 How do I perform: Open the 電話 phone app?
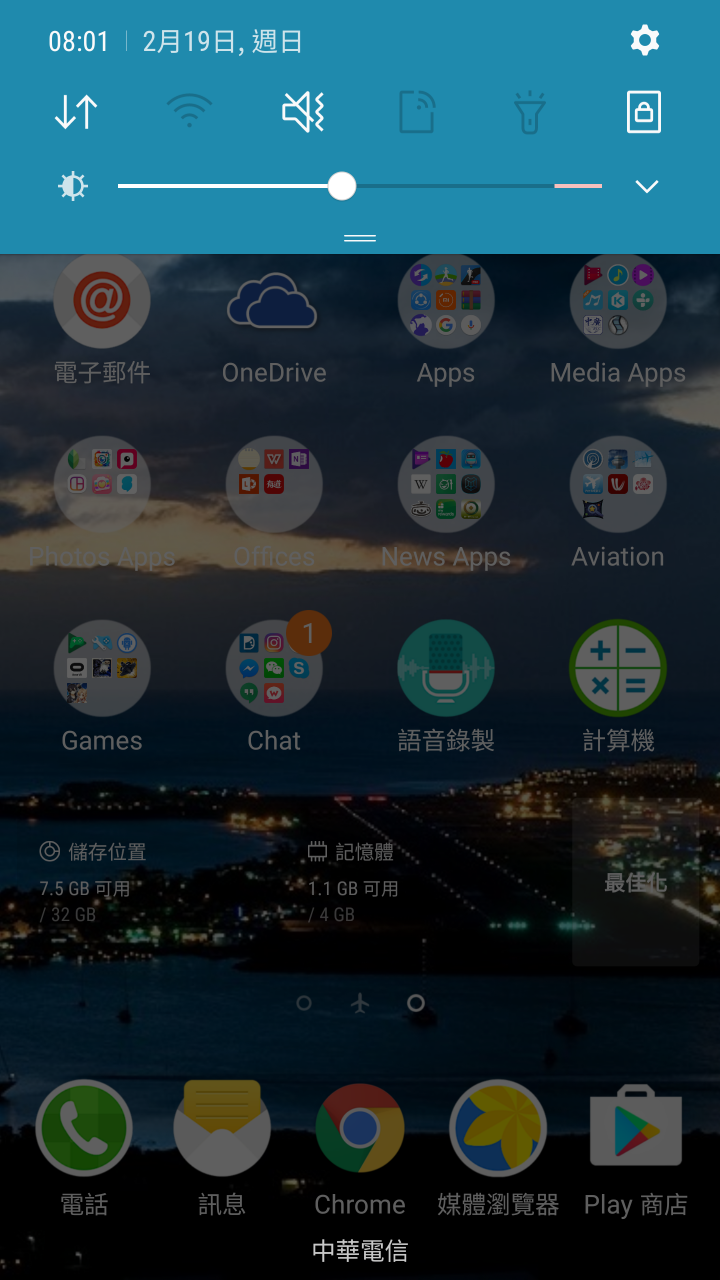click(x=84, y=1130)
